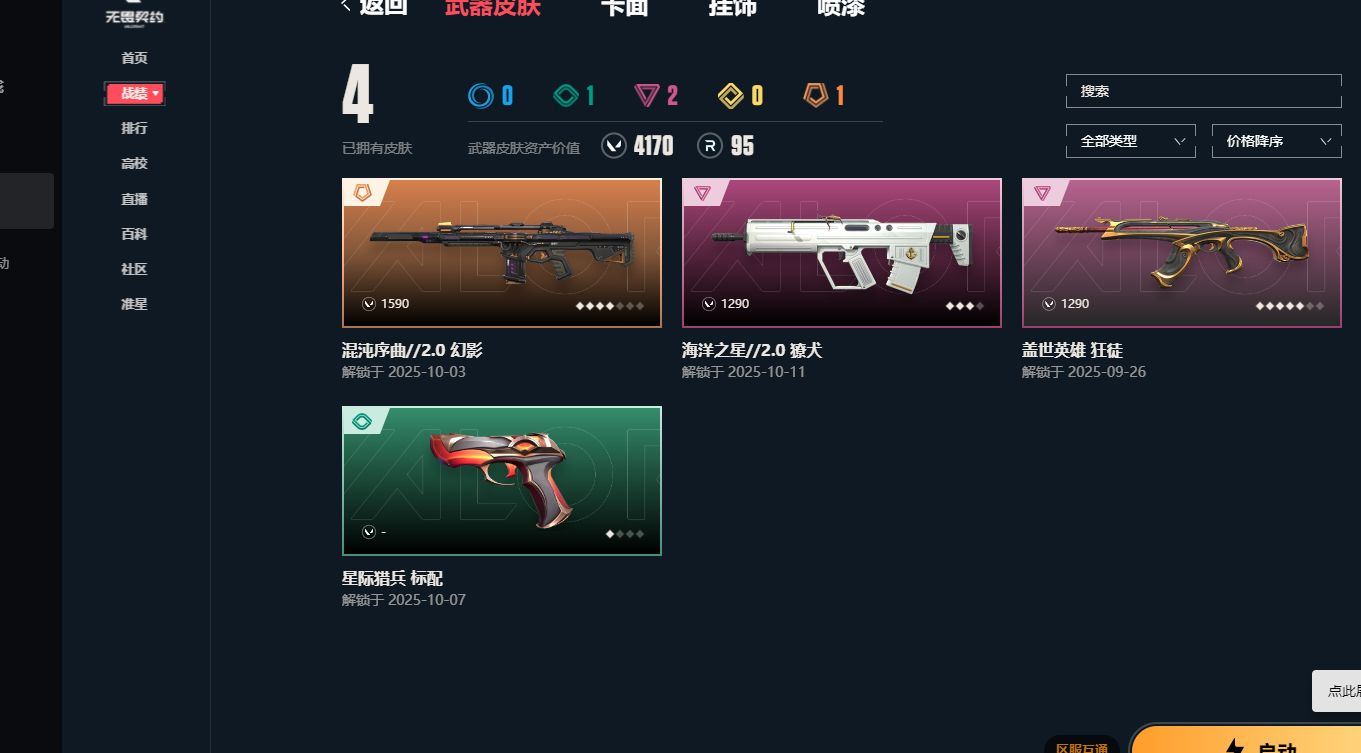1361x753 pixels.
Task: Visit the 社区 community page
Action: click(134, 269)
